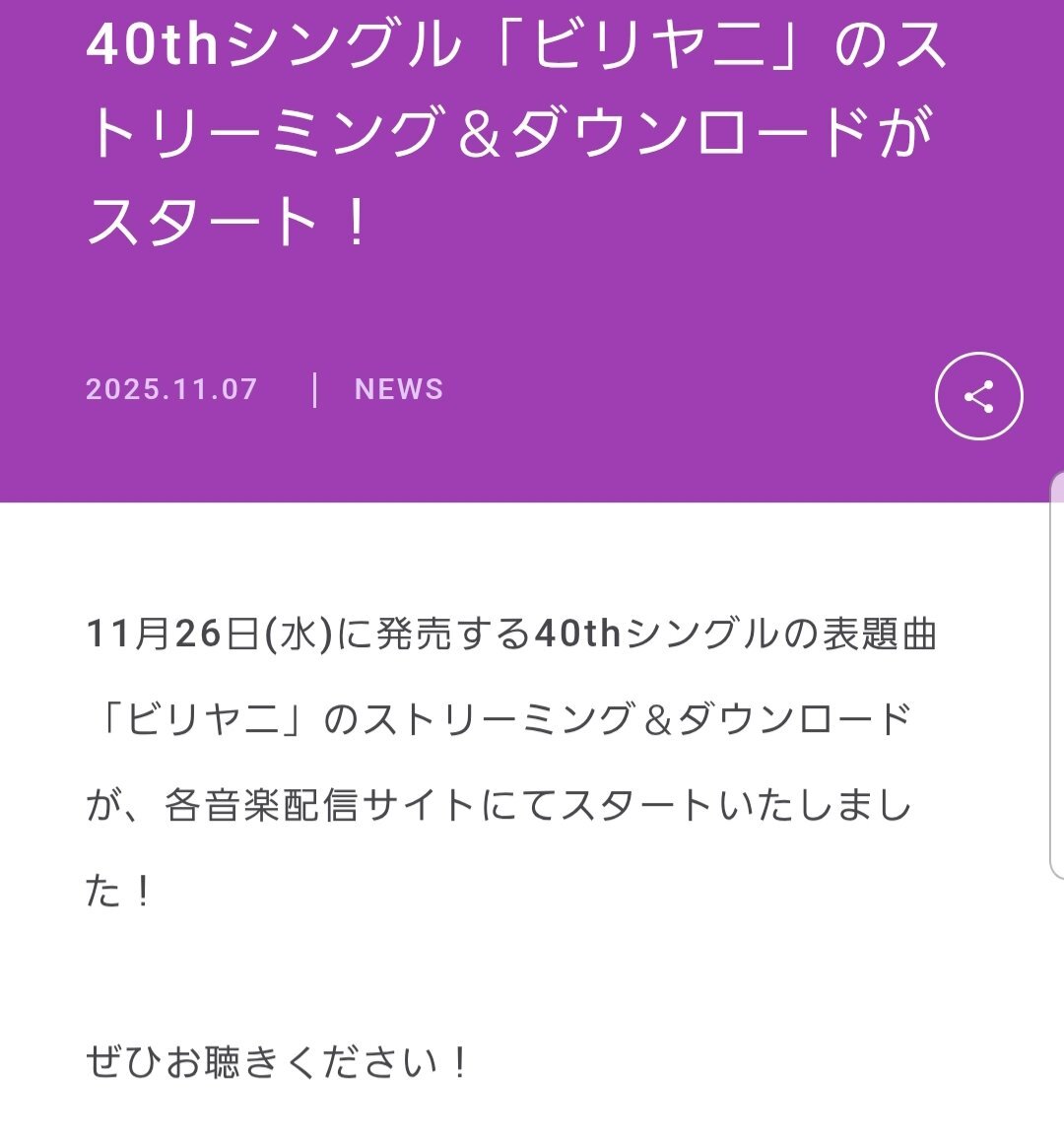This screenshot has width=1064, height=1133.
Task: Open the NEWS category label
Action: (x=399, y=389)
